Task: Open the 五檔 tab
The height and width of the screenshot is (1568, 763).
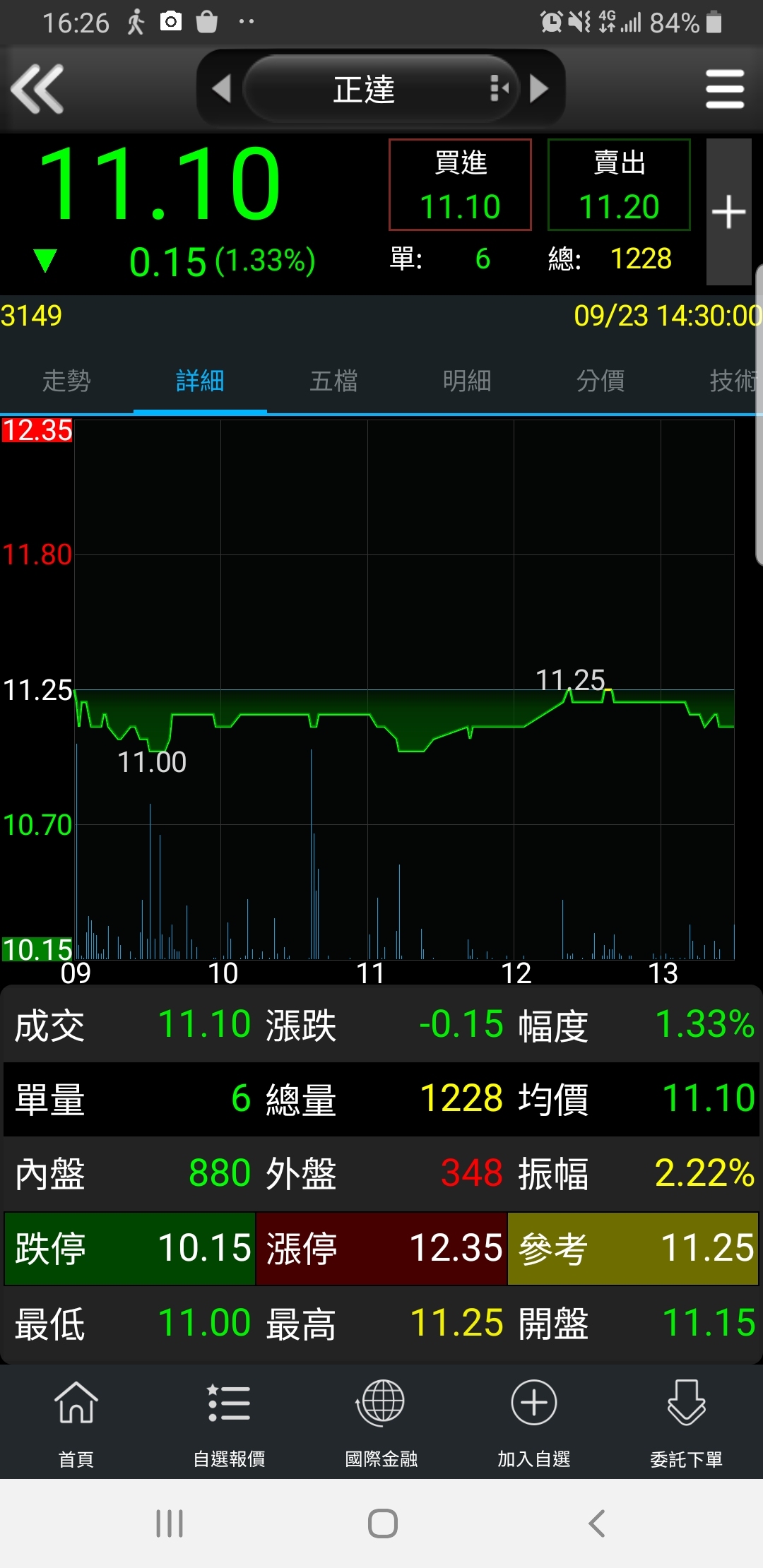Action: tap(333, 381)
